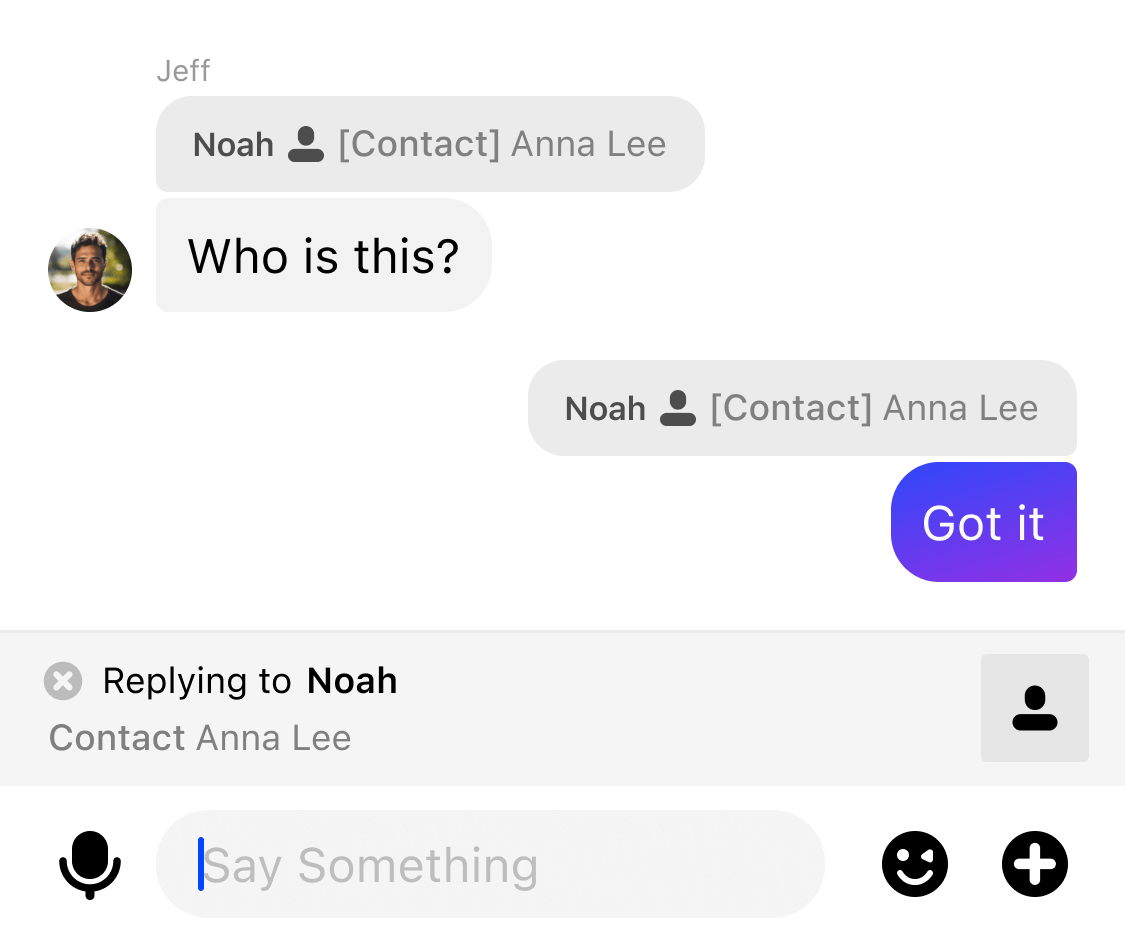1125x942 pixels.
Task: Focus the Say Something input field
Action: tap(490, 864)
